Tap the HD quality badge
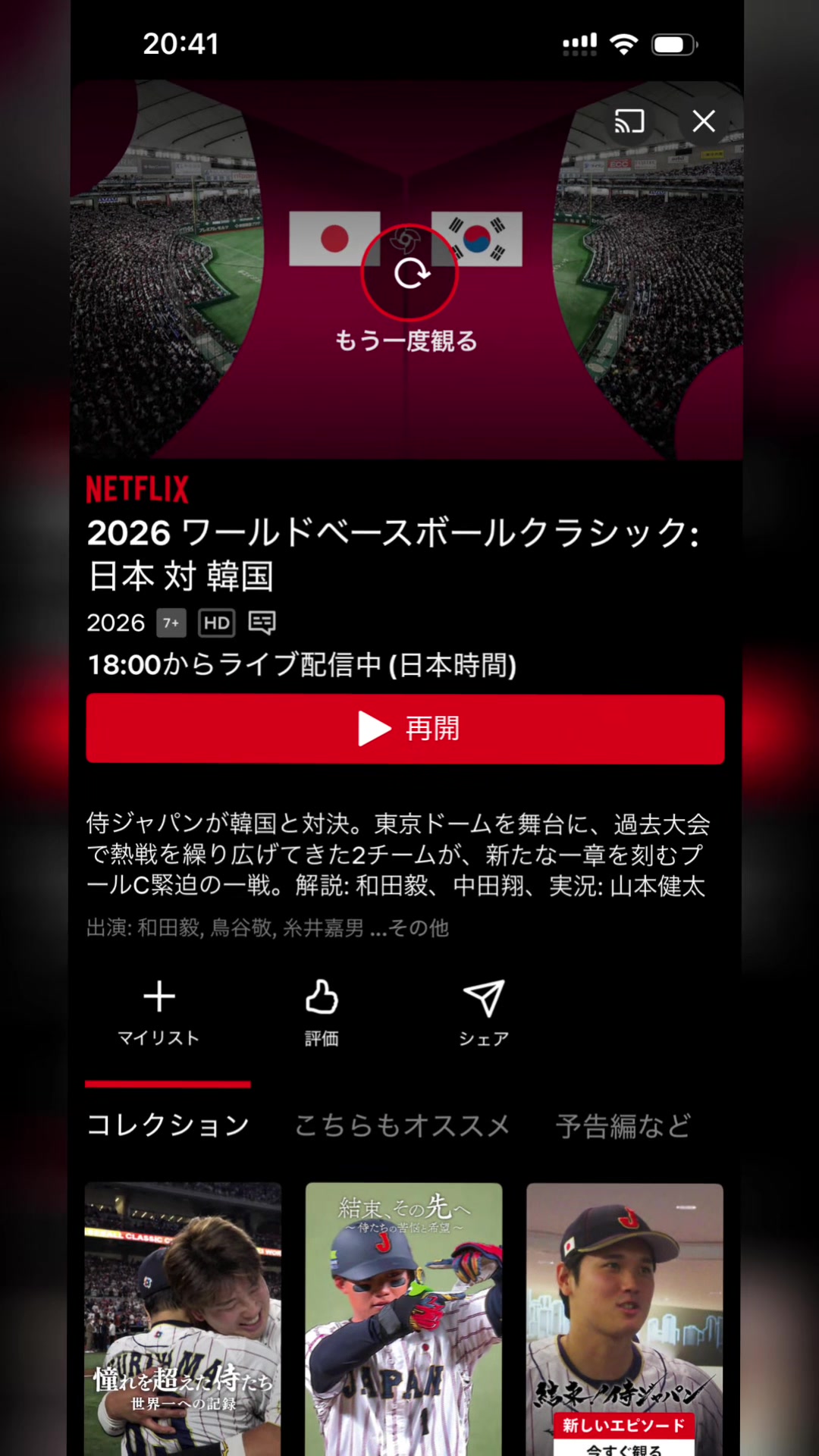The image size is (819, 1456). [x=216, y=623]
